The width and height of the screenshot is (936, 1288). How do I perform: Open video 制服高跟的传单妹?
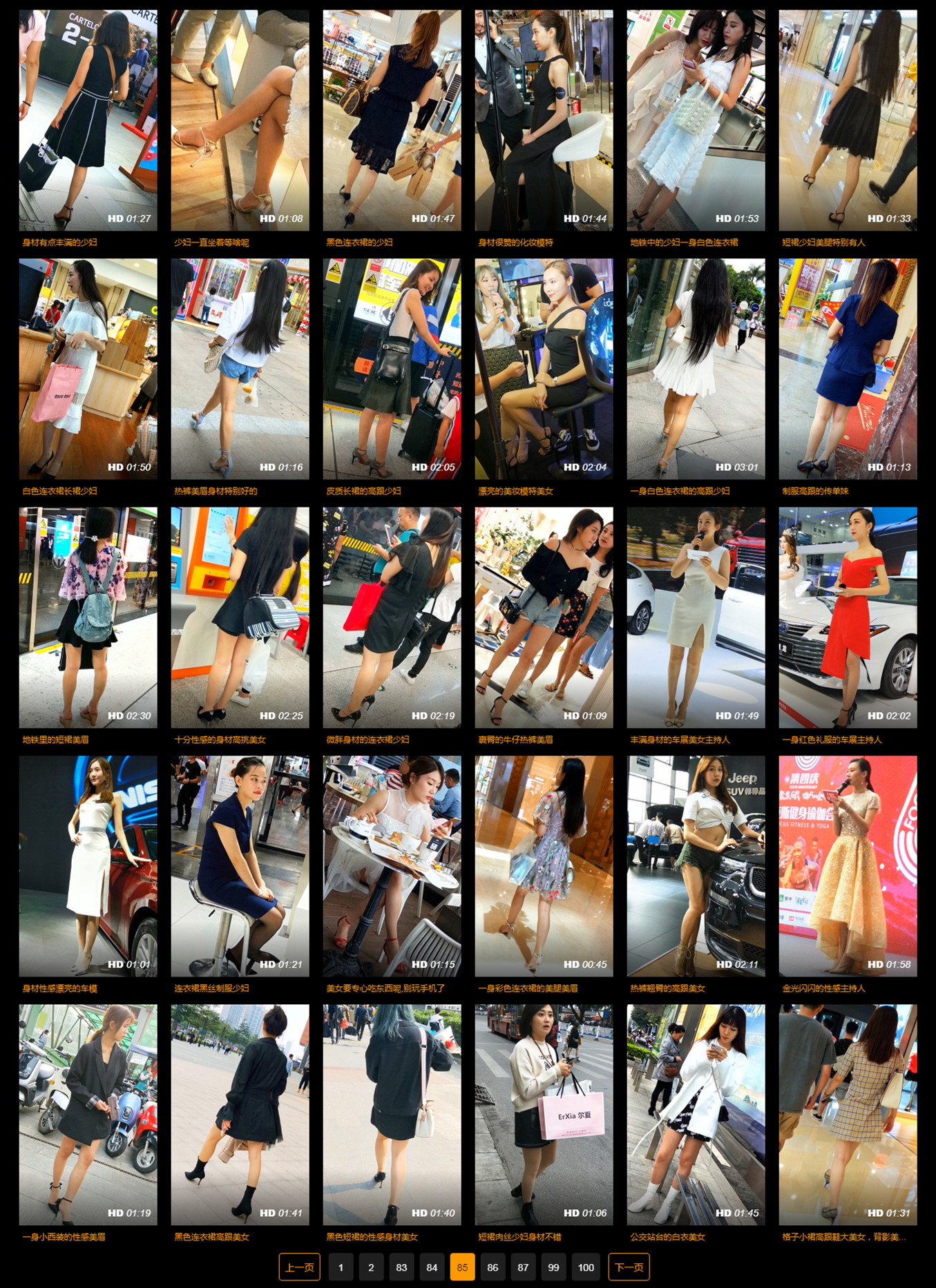(x=848, y=369)
